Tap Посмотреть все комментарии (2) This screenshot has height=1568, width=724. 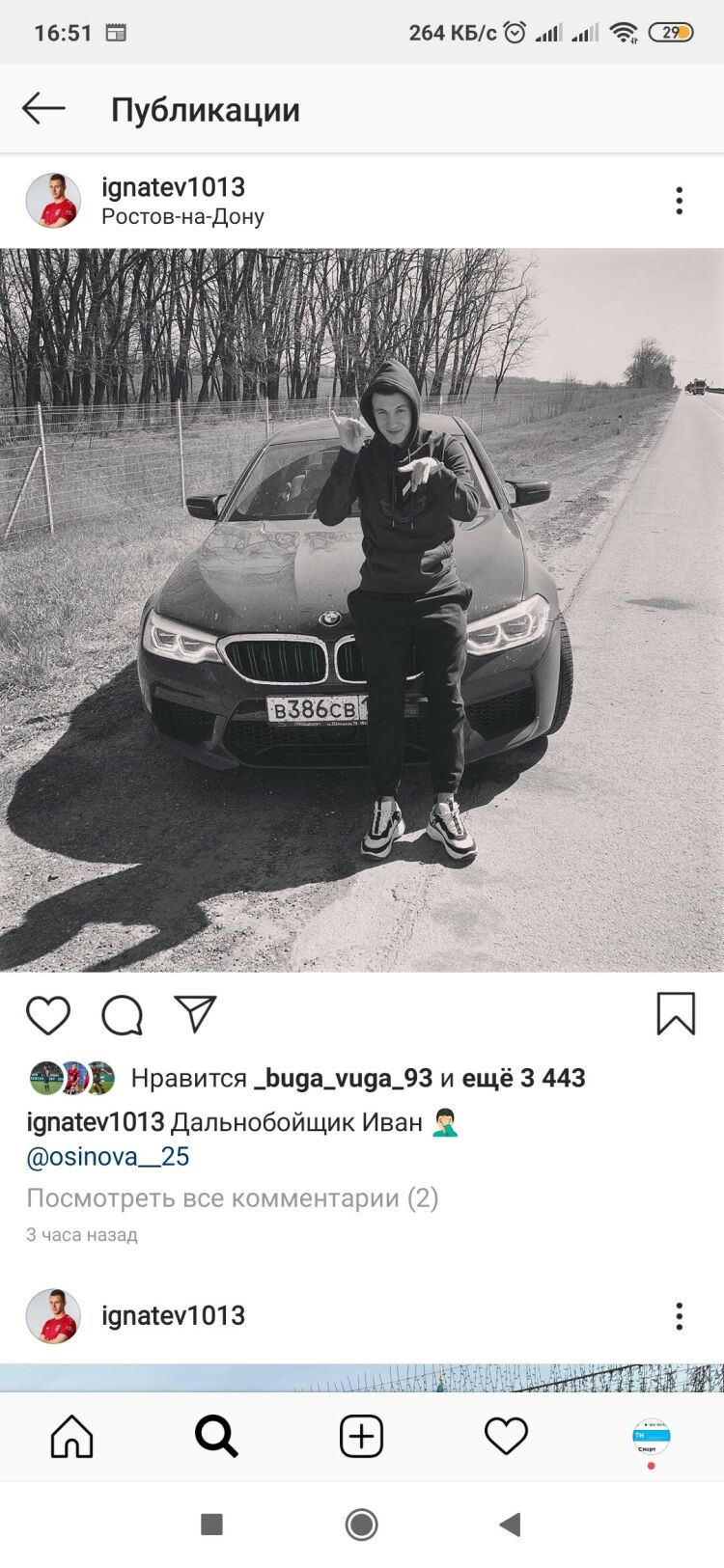point(232,1197)
